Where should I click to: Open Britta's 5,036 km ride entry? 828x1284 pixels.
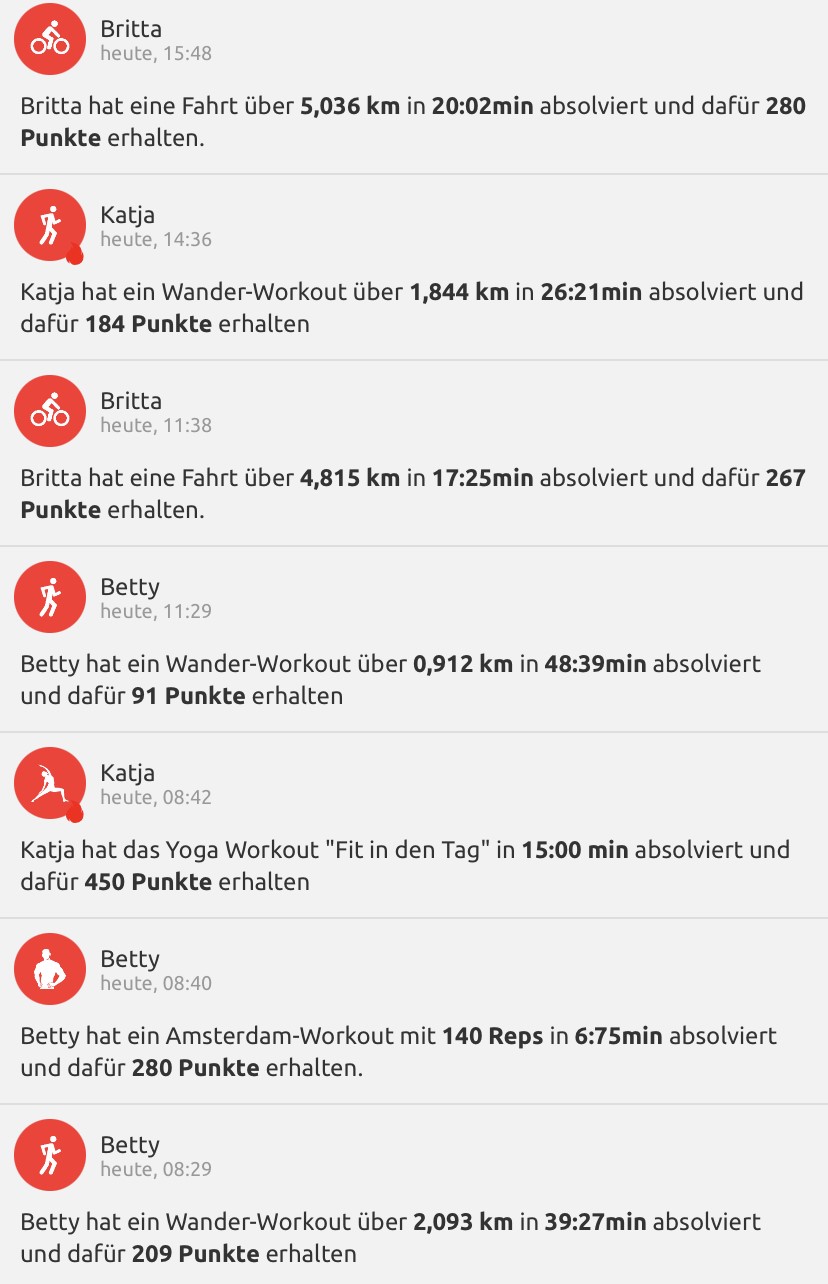[x=413, y=121]
